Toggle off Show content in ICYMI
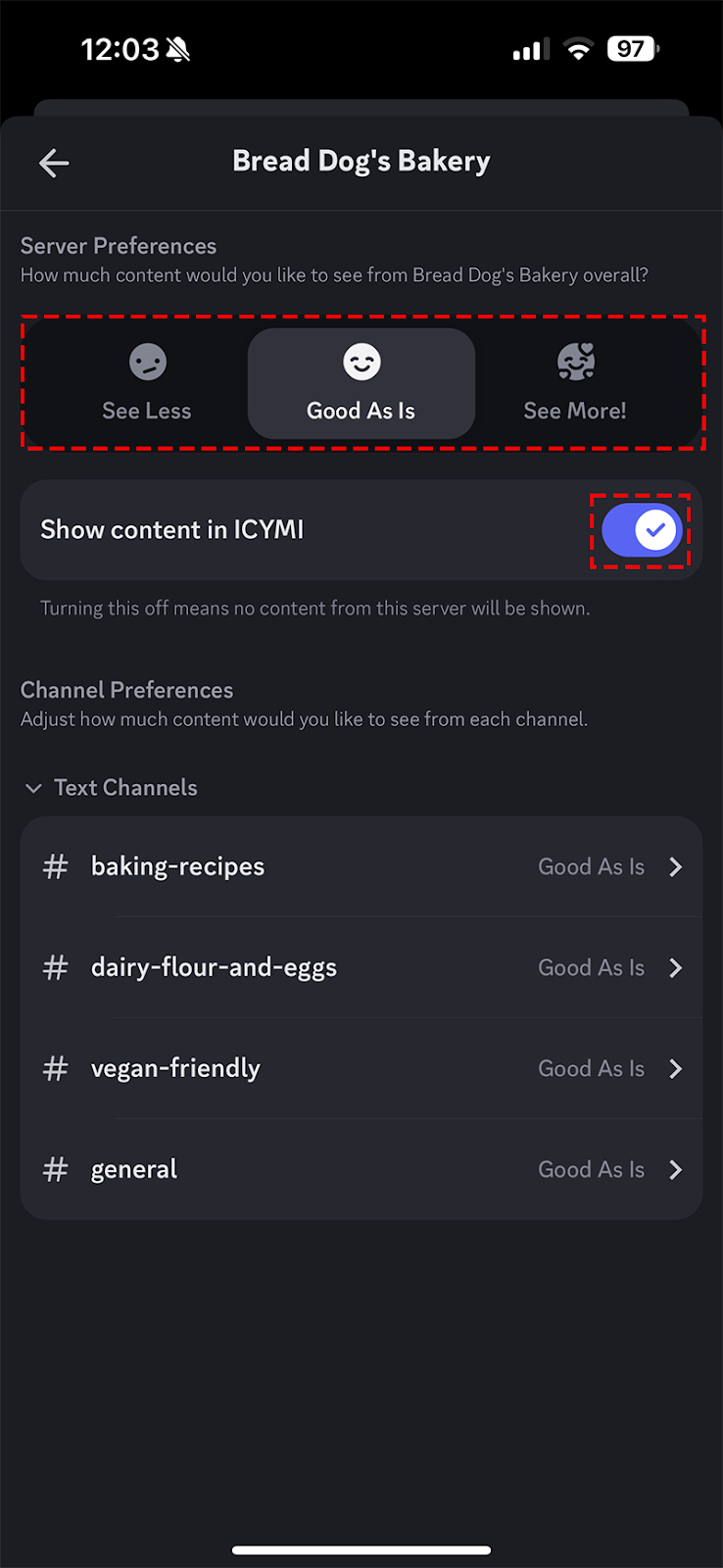 pos(642,530)
